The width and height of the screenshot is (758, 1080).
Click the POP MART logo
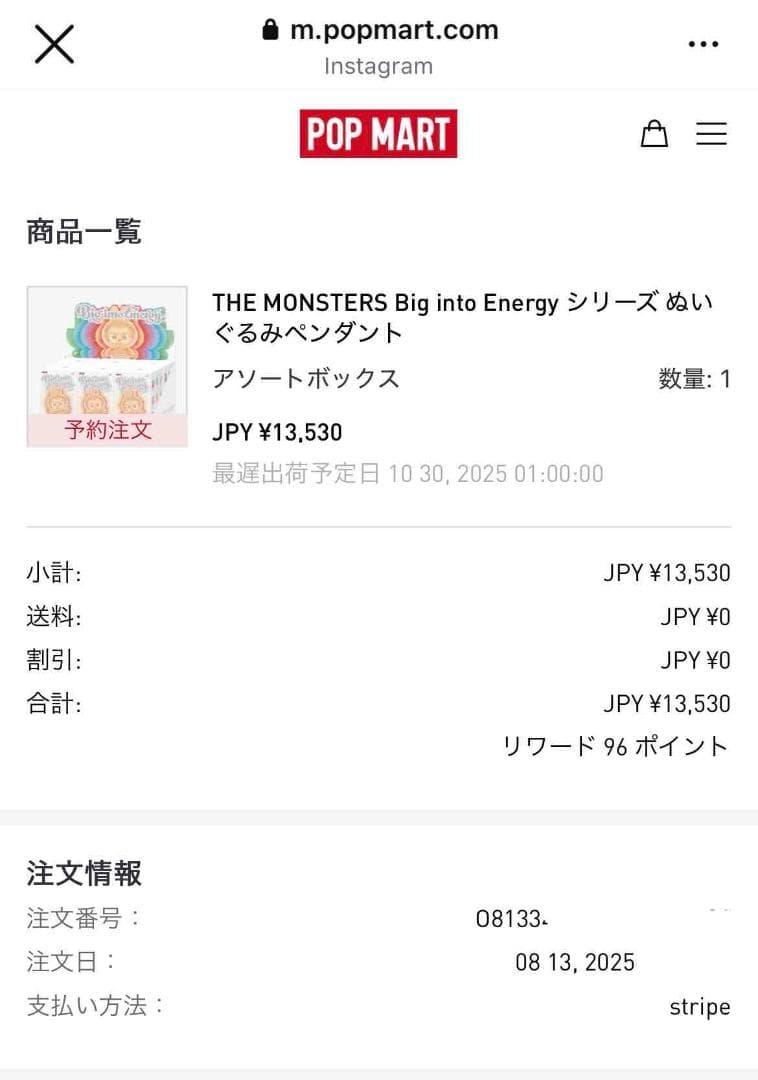pos(378,133)
